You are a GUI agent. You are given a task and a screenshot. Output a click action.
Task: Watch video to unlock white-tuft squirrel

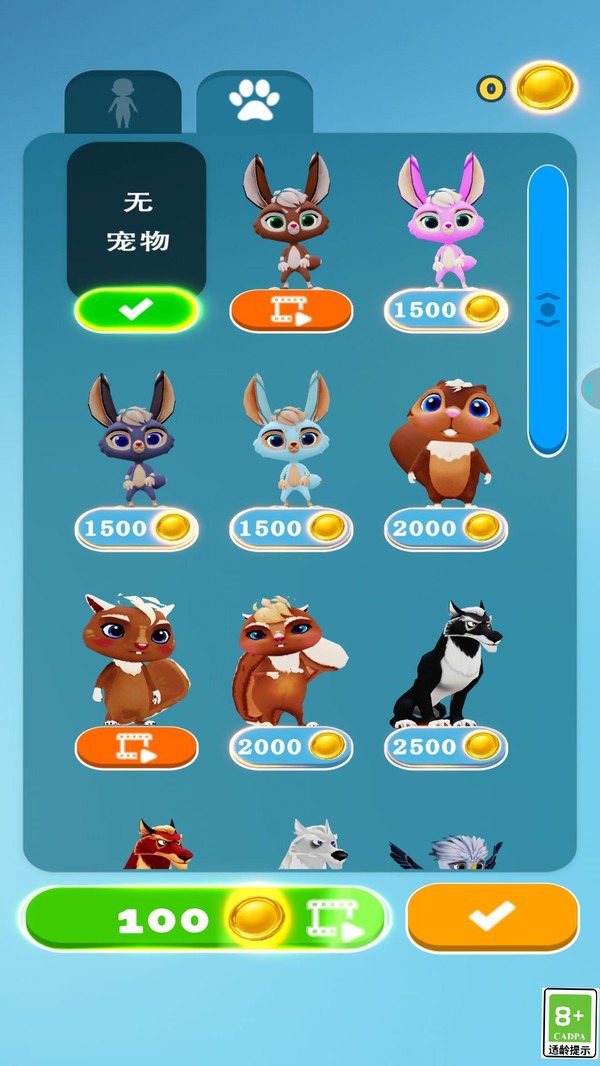pos(136,747)
